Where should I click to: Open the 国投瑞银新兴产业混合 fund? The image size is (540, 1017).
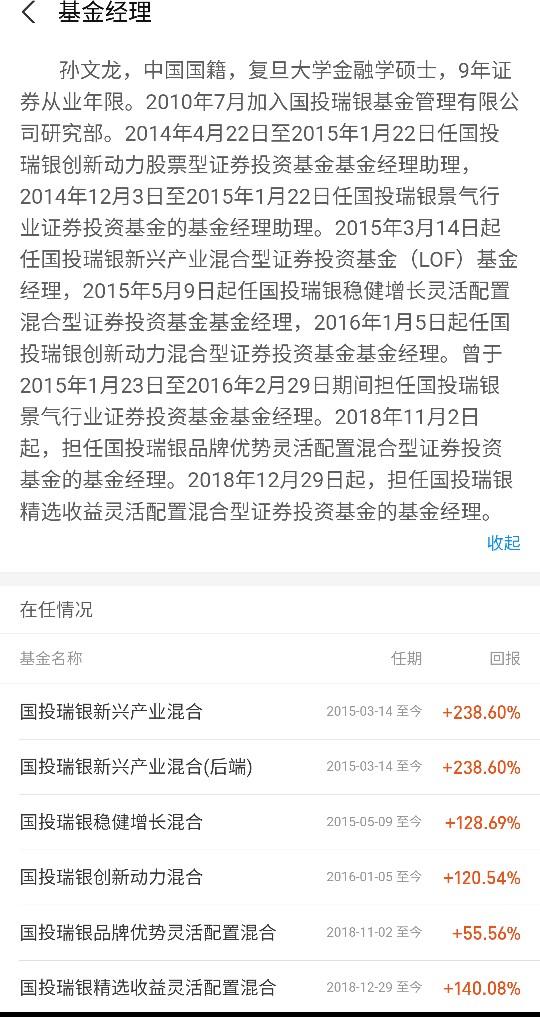pyautogui.click(x=270, y=712)
